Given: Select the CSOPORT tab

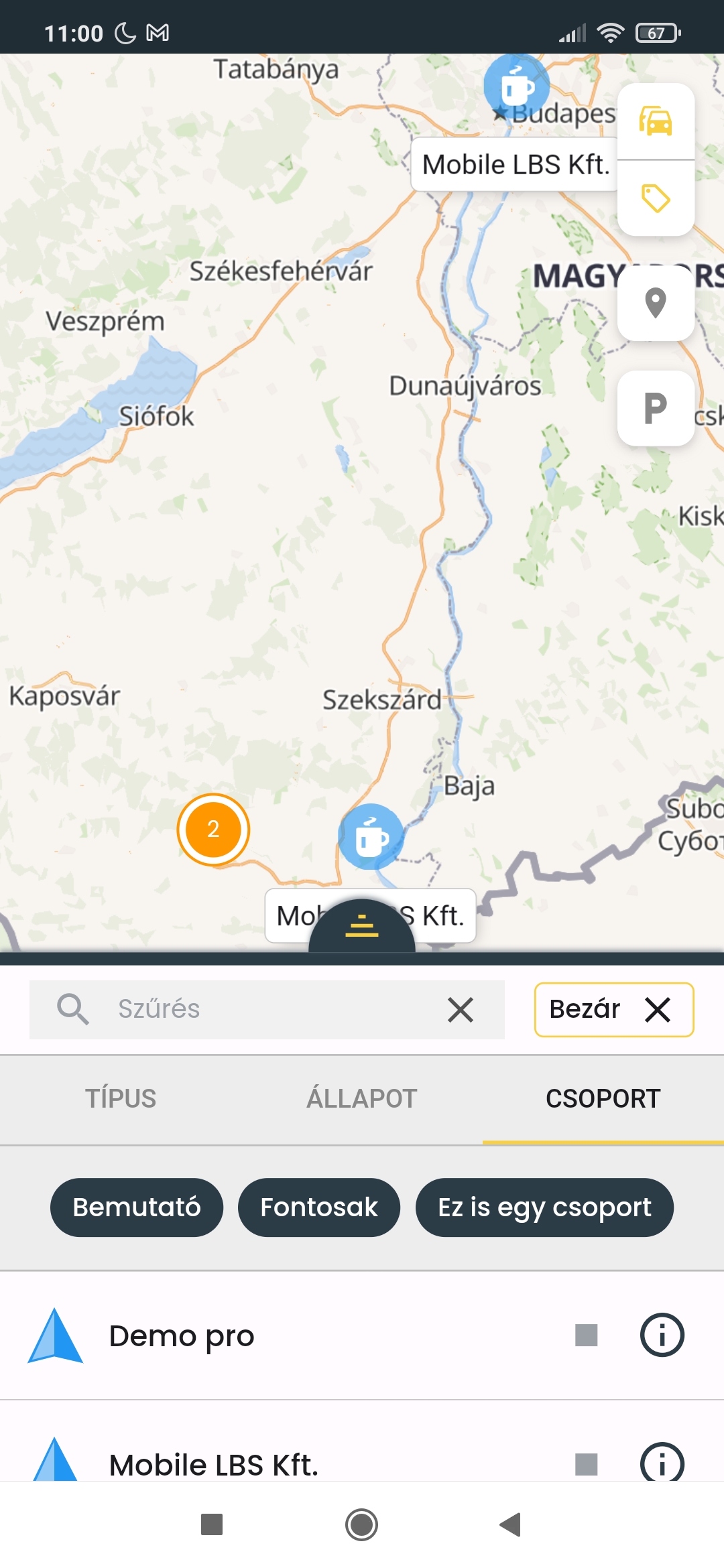Looking at the screenshot, I should (x=603, y=1099).
